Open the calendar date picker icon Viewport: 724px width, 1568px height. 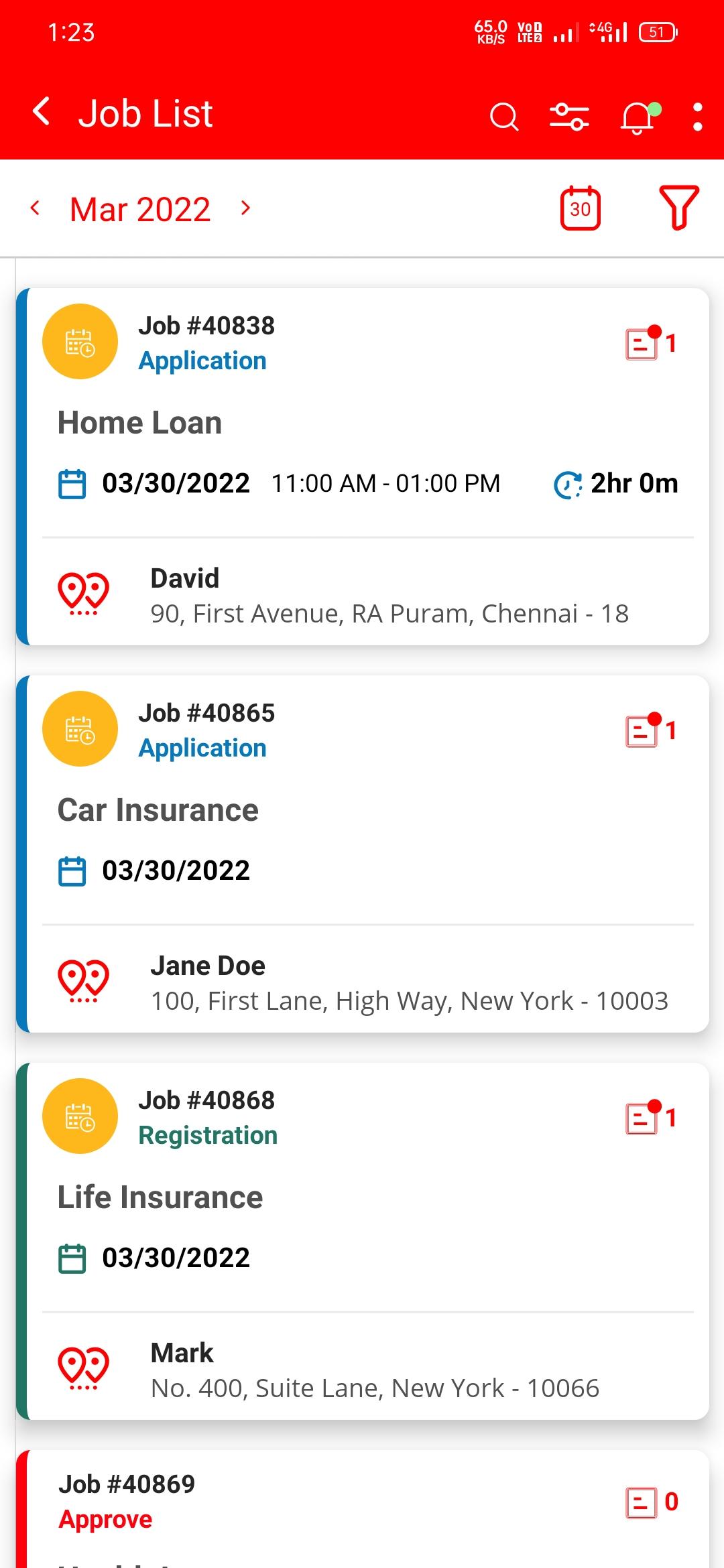579,208
